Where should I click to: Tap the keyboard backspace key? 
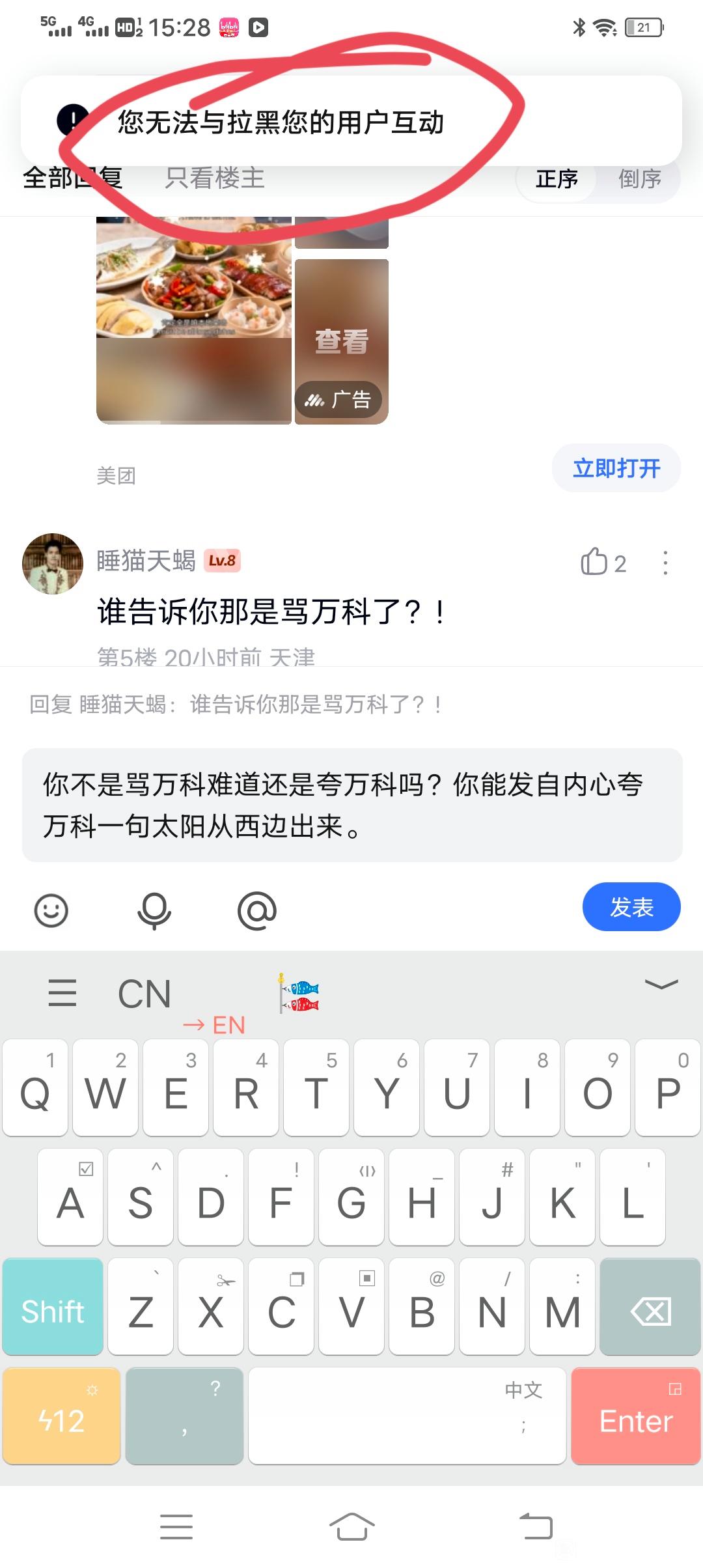click(x=650, y=1311)
